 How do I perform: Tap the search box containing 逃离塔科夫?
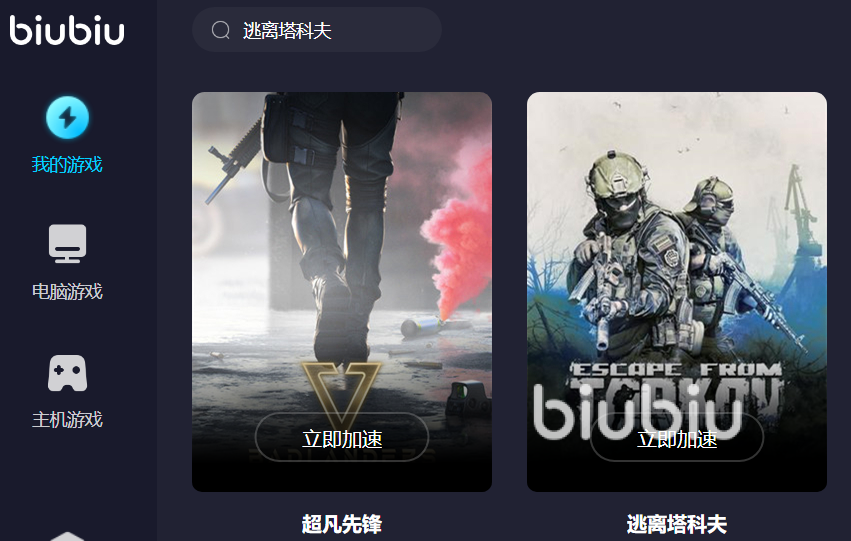[316, 30]
